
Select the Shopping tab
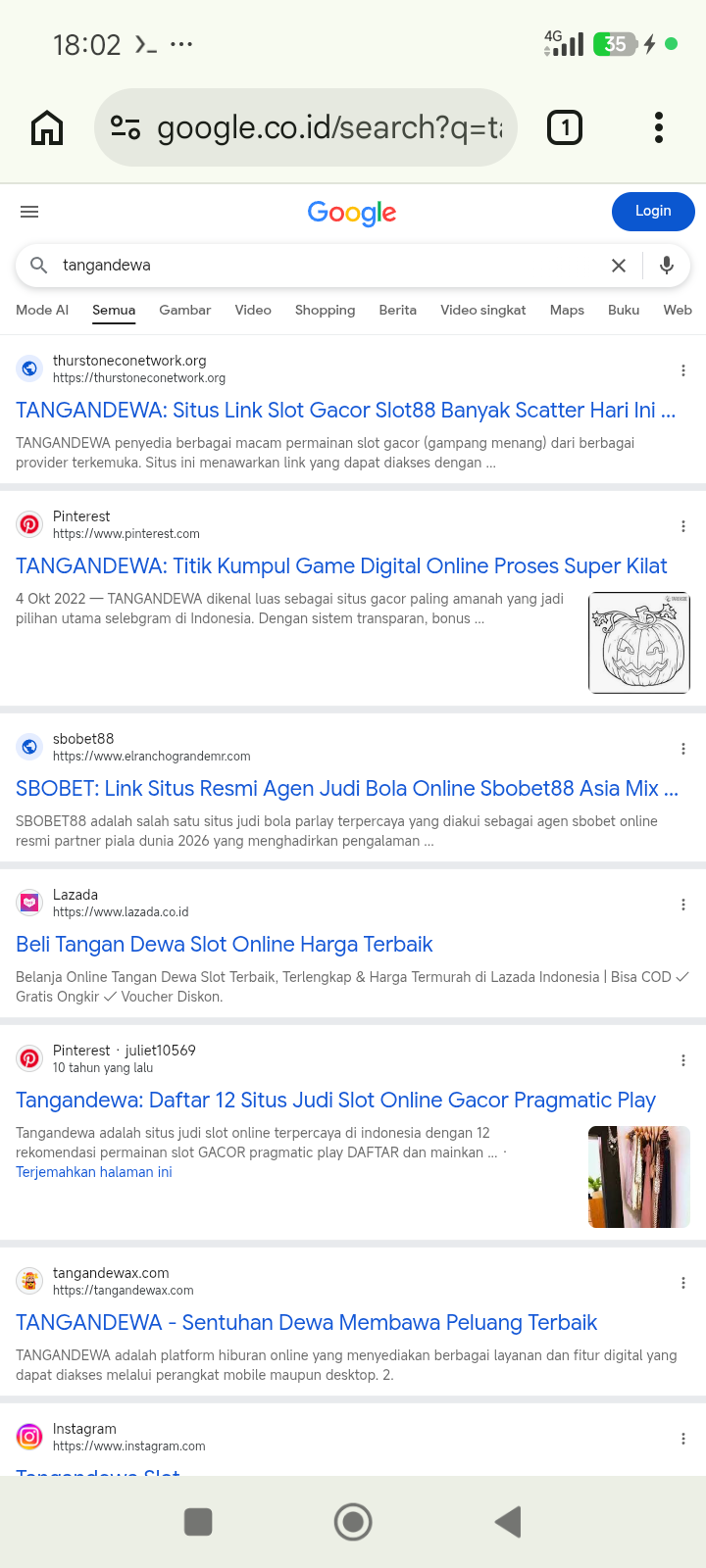point(325,310)
